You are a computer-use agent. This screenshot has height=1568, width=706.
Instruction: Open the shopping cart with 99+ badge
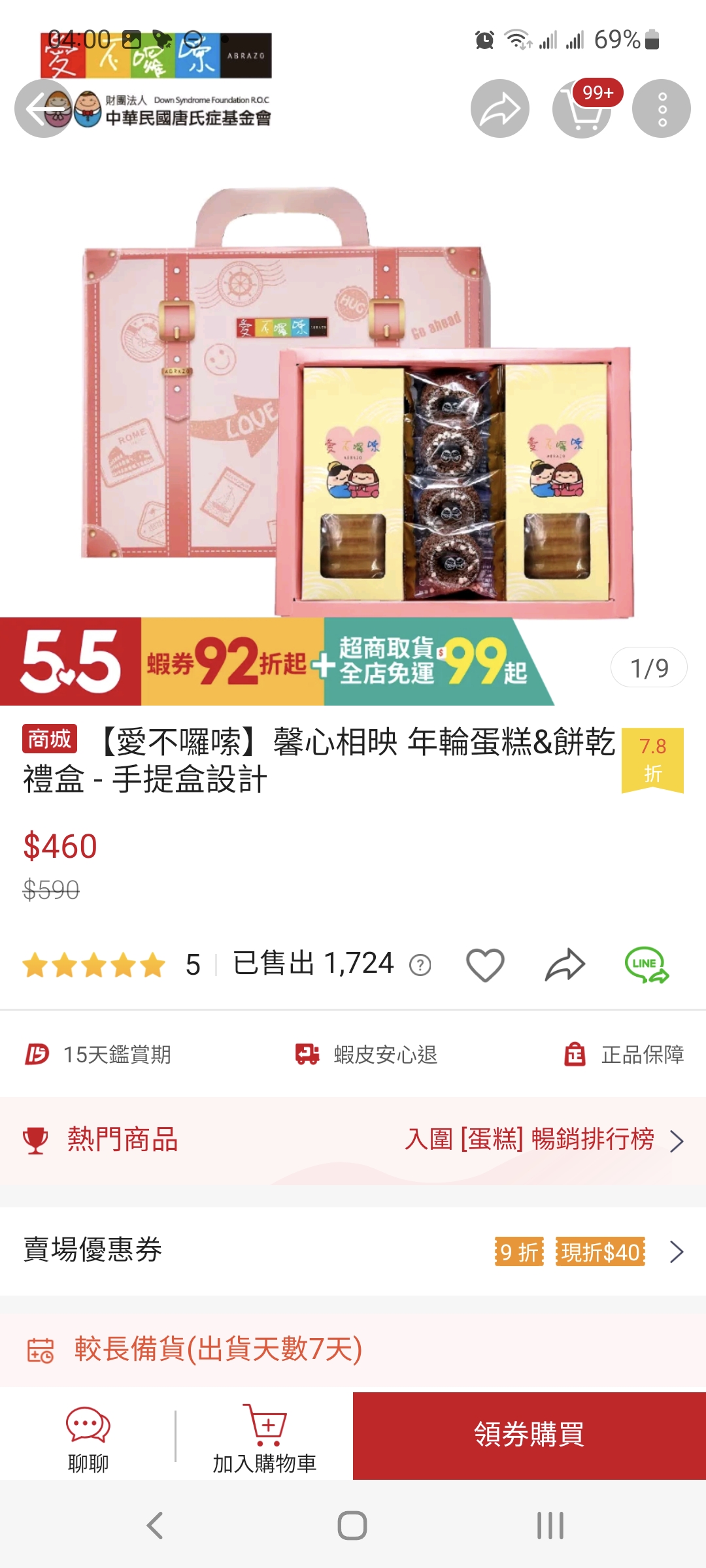[582, 108]
